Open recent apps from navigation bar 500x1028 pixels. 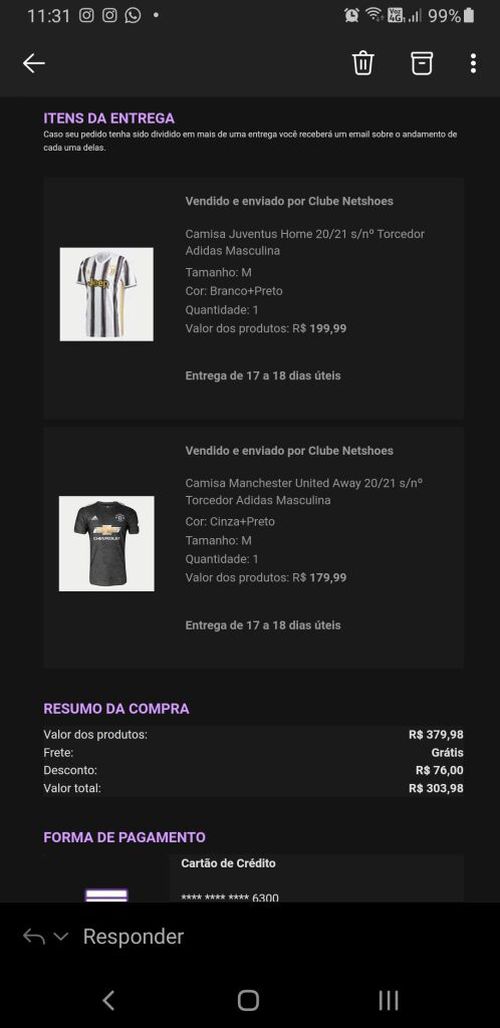pyautogui.click(x=389, y=1000)
